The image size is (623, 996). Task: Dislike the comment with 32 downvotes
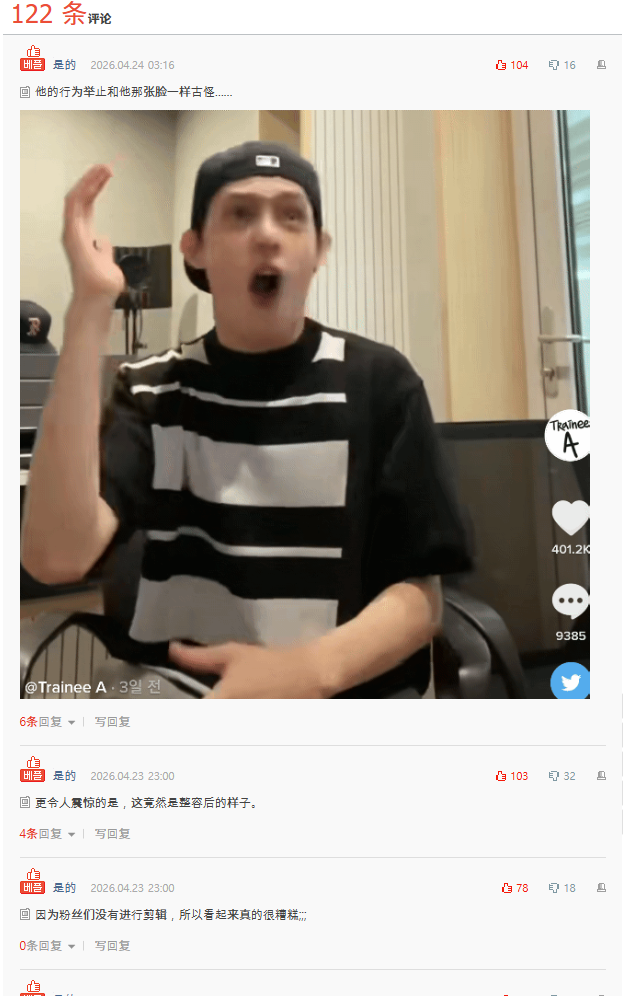562,776
